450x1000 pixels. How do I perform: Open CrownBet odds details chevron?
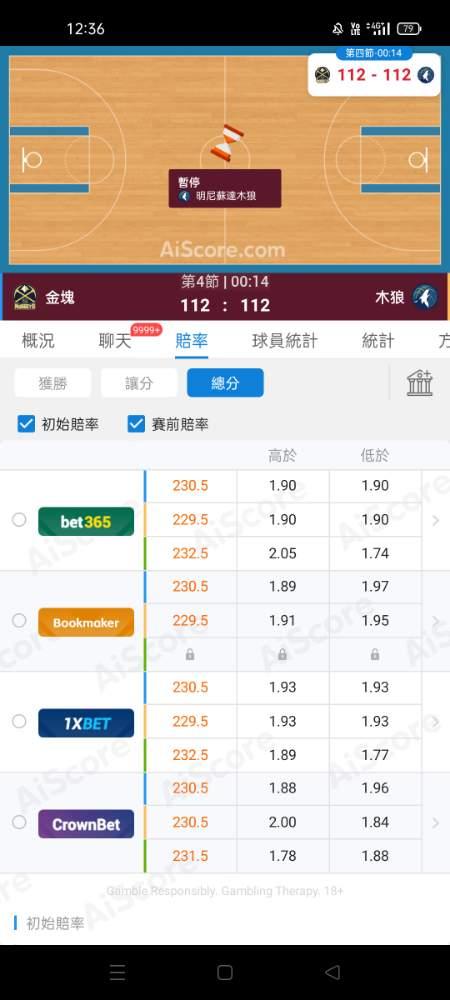[436, 823]
